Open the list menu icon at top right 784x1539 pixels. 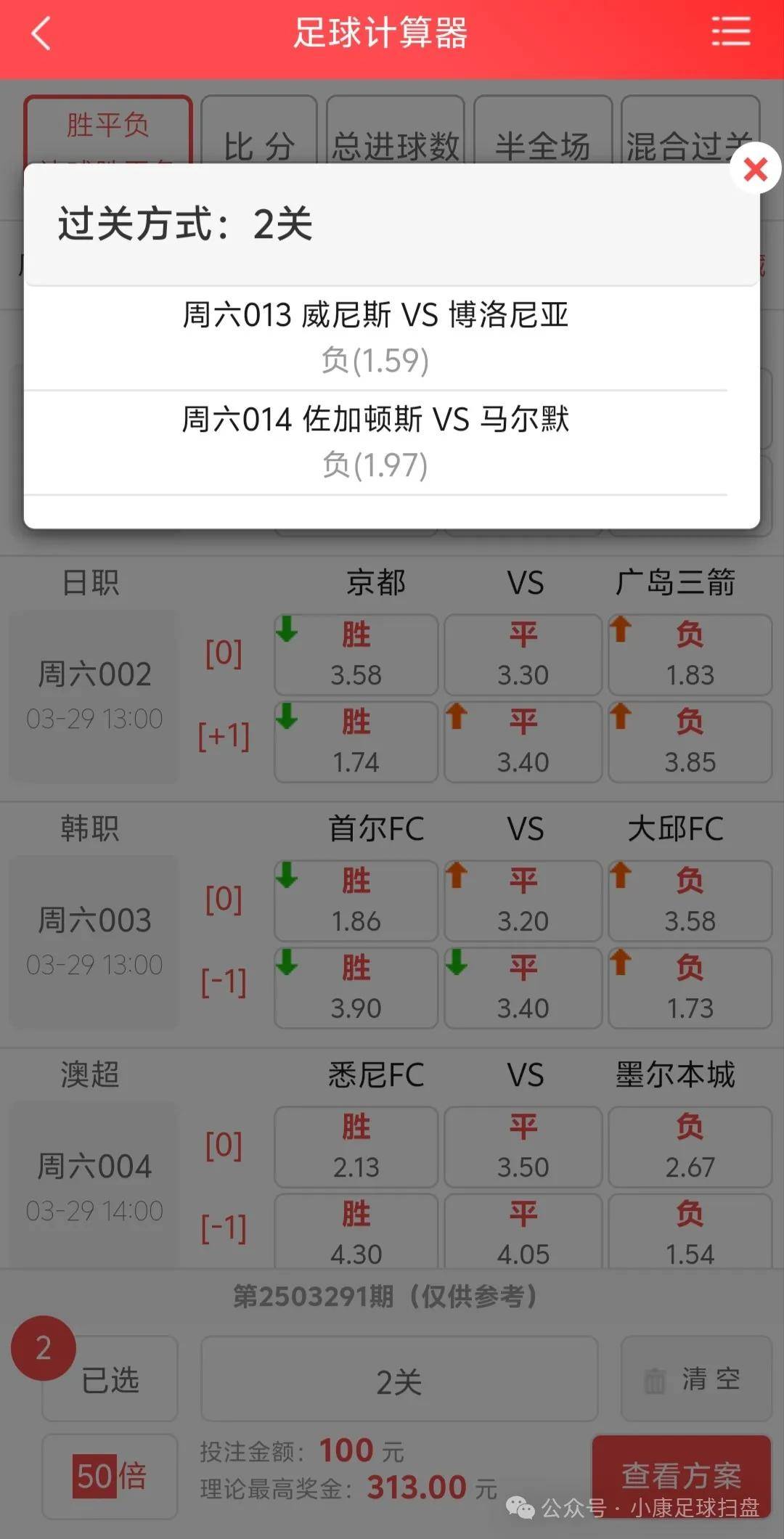coord(732,33)
